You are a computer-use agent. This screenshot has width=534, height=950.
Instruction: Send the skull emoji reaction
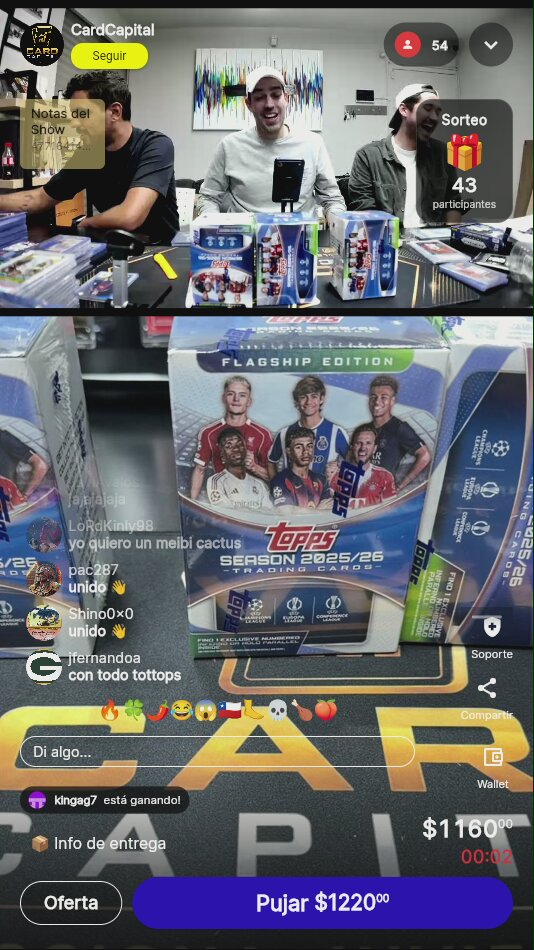(277, 710)
